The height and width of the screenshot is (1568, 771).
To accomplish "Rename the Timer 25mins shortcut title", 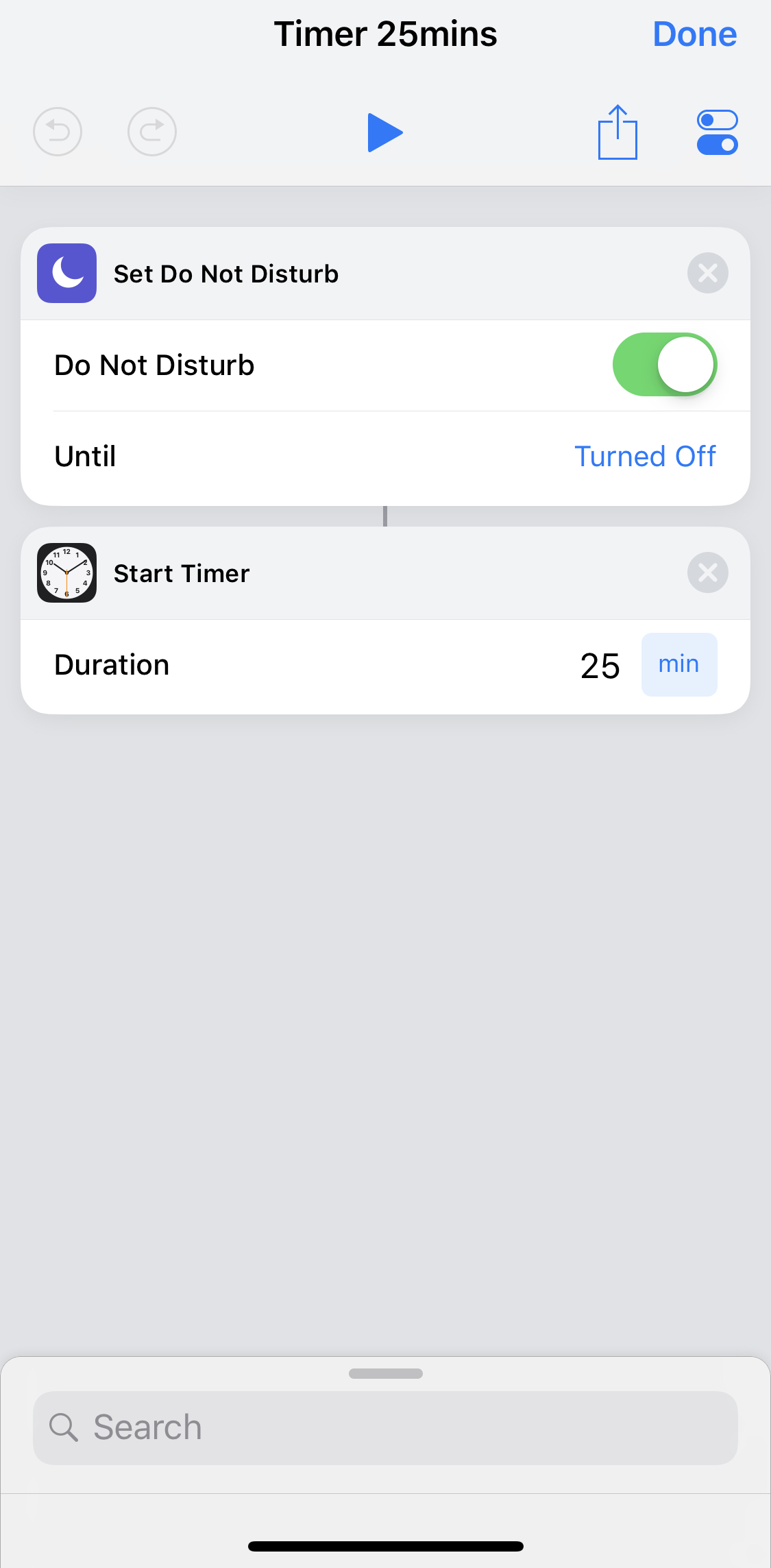I will coord(385,33).
